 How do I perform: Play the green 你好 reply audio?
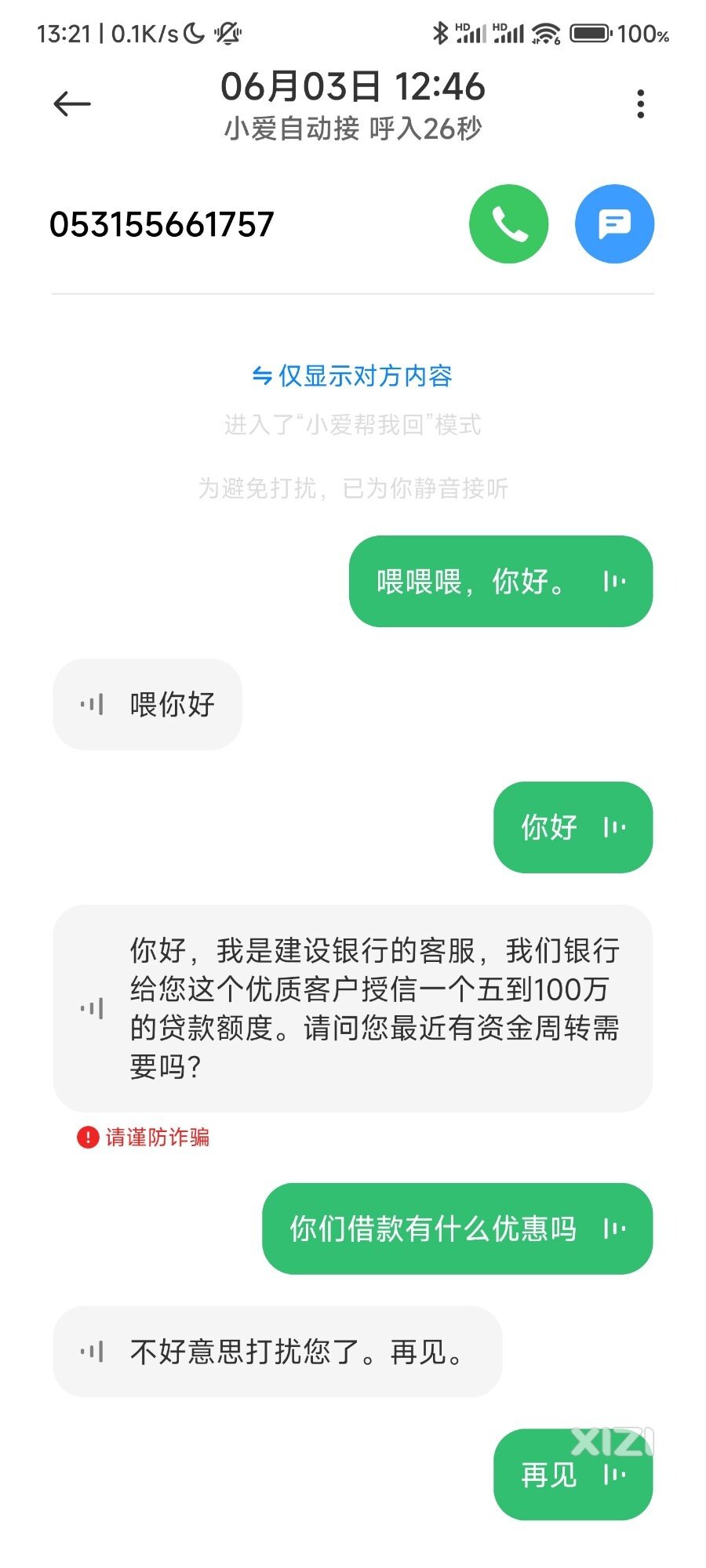pyautogui.click(x=614, y=827)
